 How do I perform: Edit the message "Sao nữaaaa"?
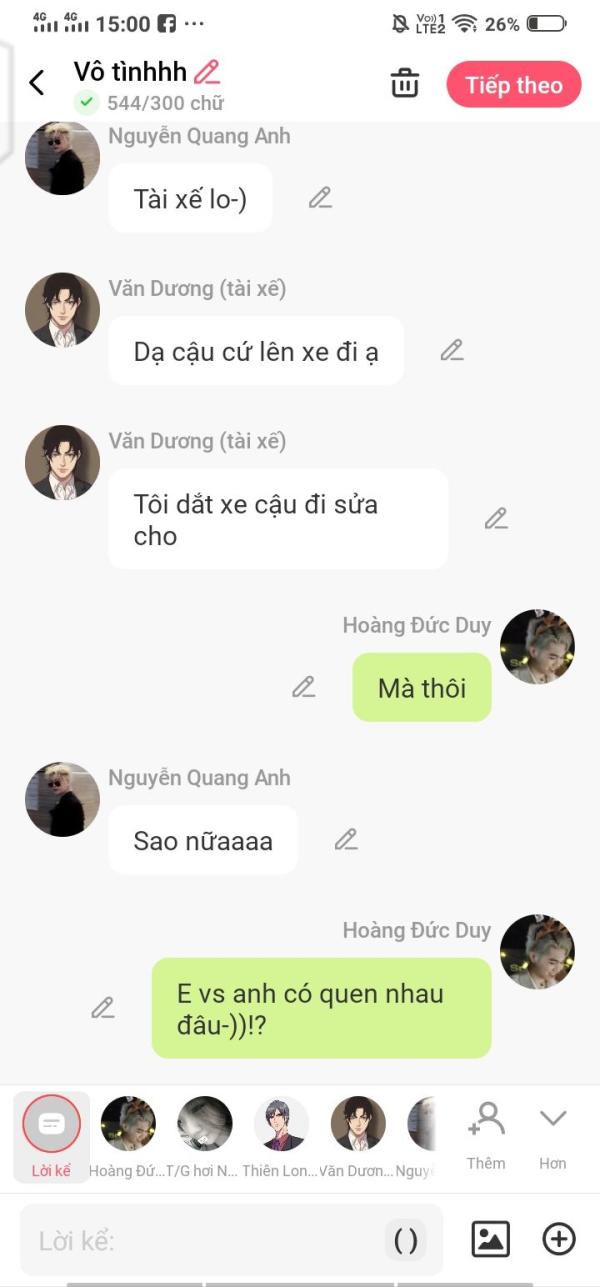346,839
